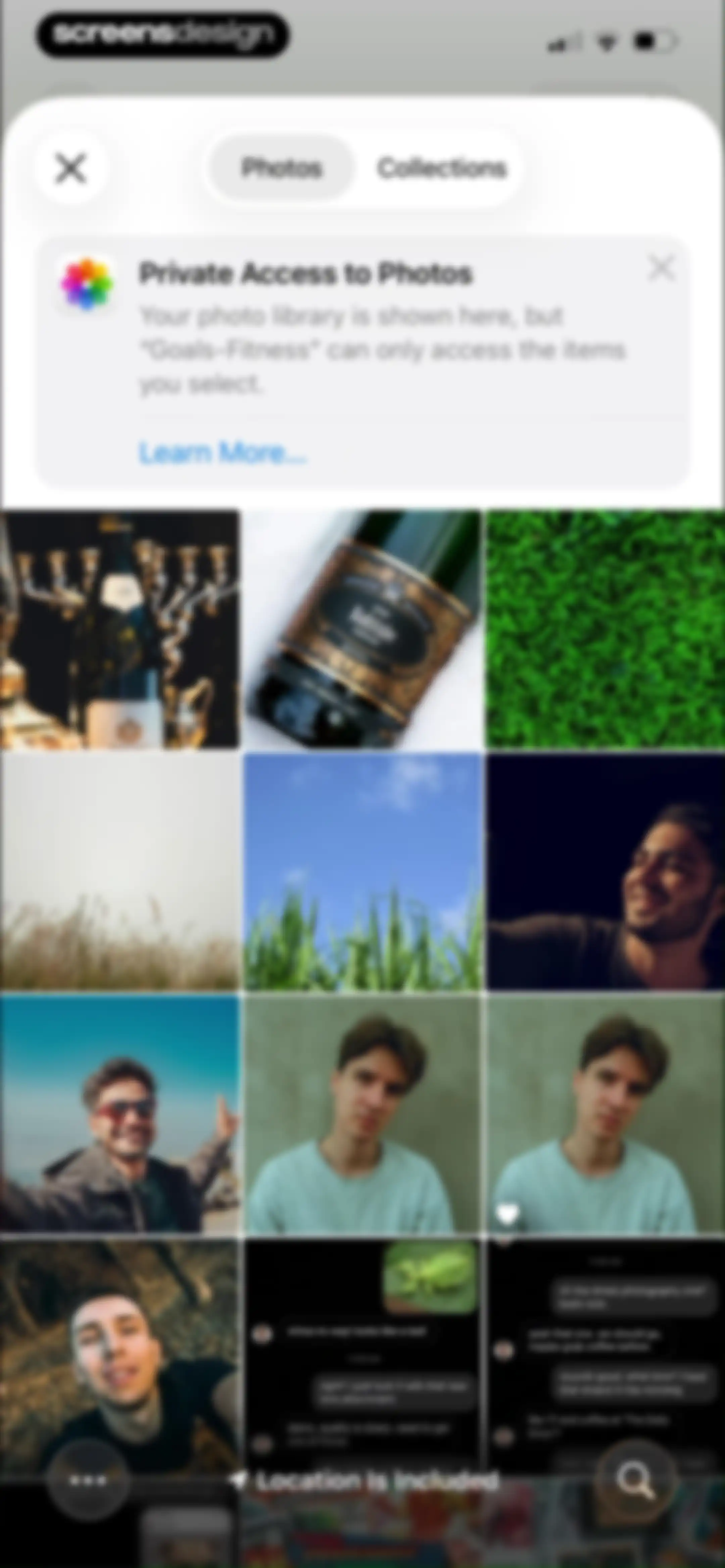Switch to the Collections tab
Screen dimensions: 725x1568
pyautogui.click(x=441, y=168)
